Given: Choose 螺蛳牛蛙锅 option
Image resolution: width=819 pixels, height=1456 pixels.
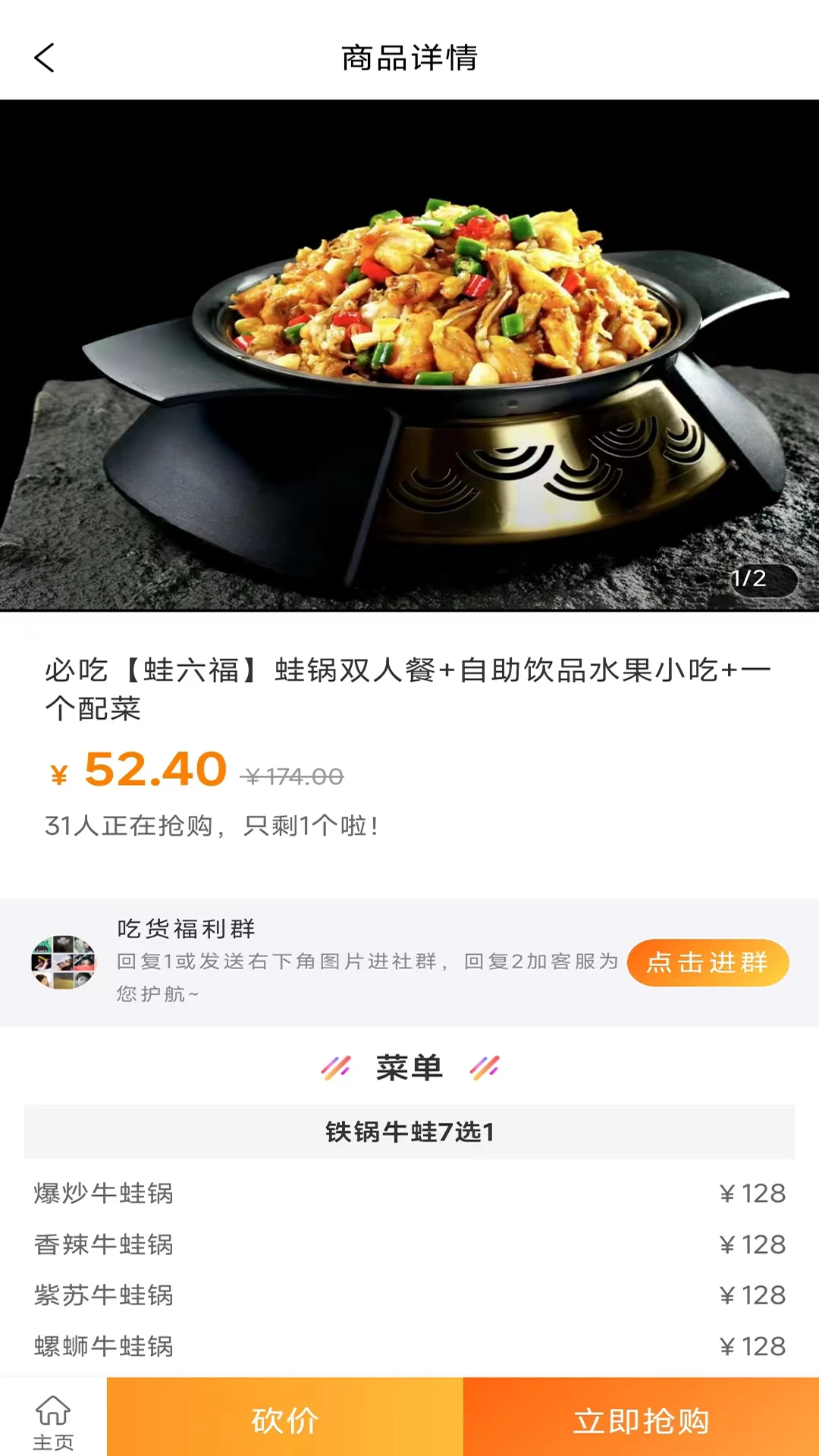Looking at the screenshot, I should point(103,1346).
